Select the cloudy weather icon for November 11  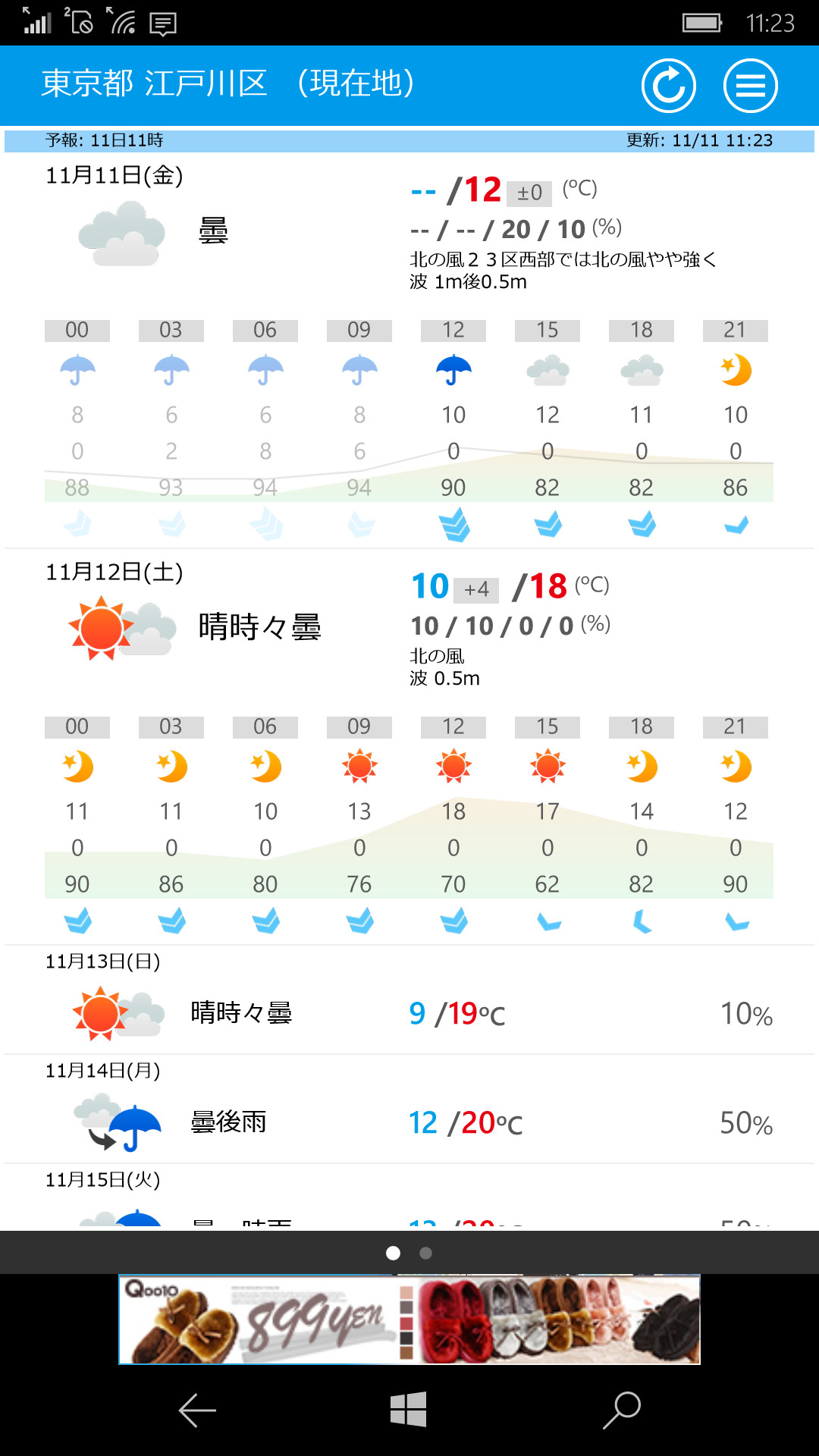pos(124,231)
